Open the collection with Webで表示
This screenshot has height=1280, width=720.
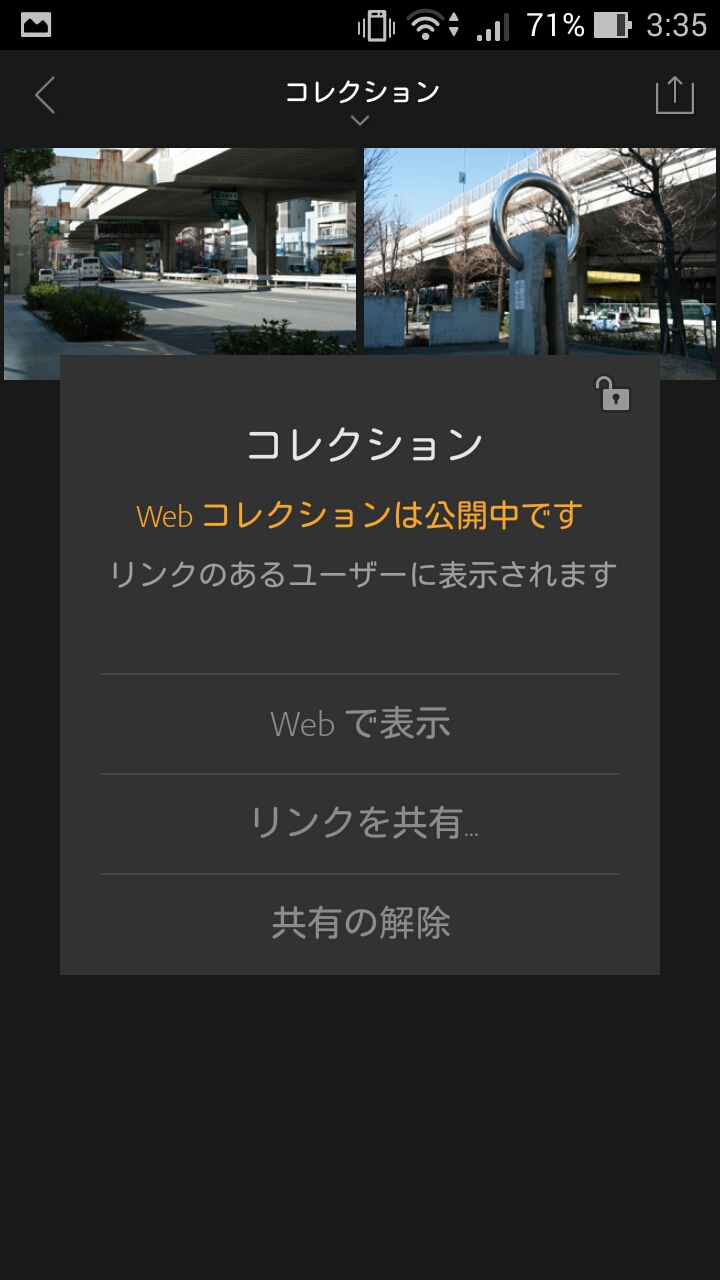358,723
